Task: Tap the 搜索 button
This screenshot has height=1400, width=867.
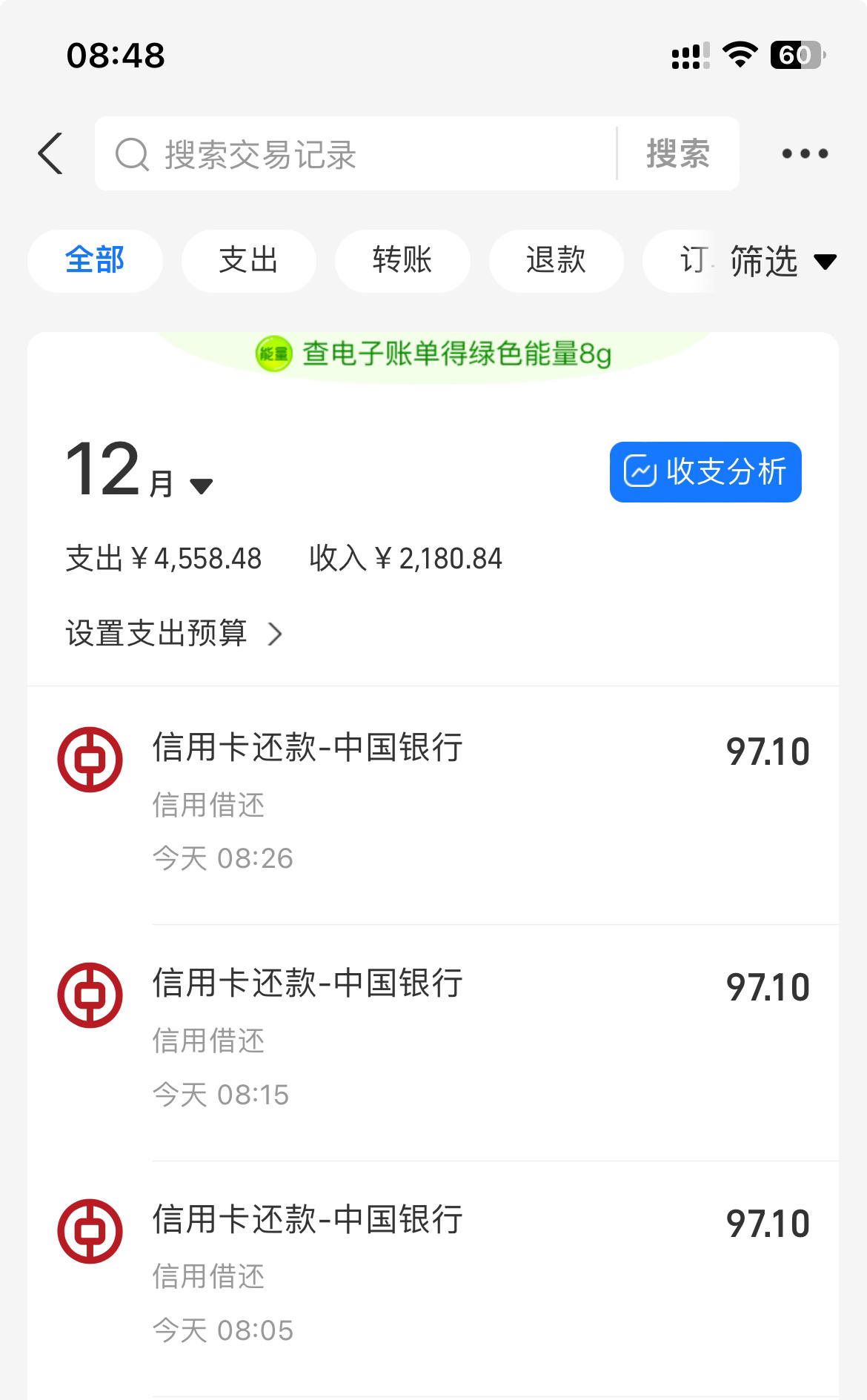Action: pos(678,153)
